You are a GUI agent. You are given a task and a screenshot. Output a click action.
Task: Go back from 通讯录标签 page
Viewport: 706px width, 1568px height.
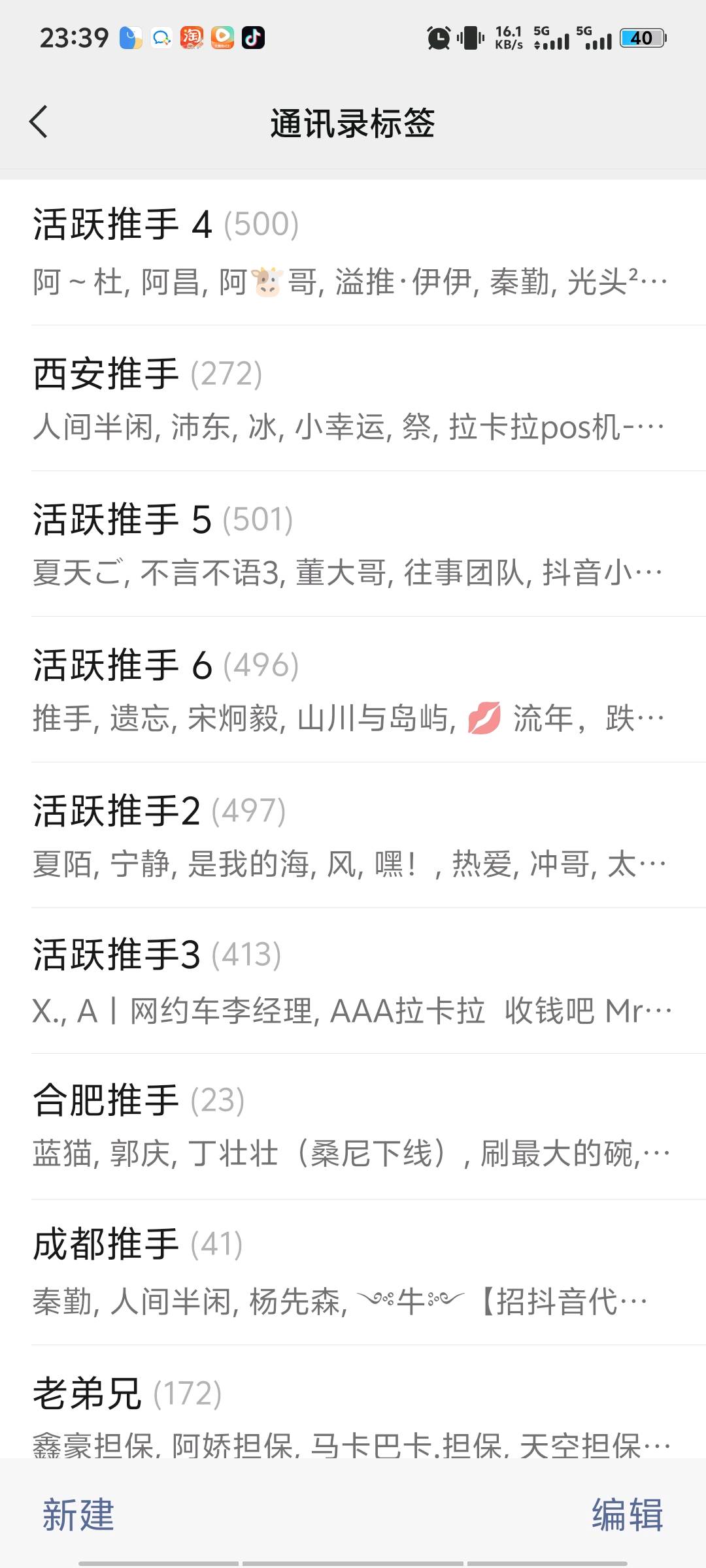pyautogui.click(x=39, y=122)
